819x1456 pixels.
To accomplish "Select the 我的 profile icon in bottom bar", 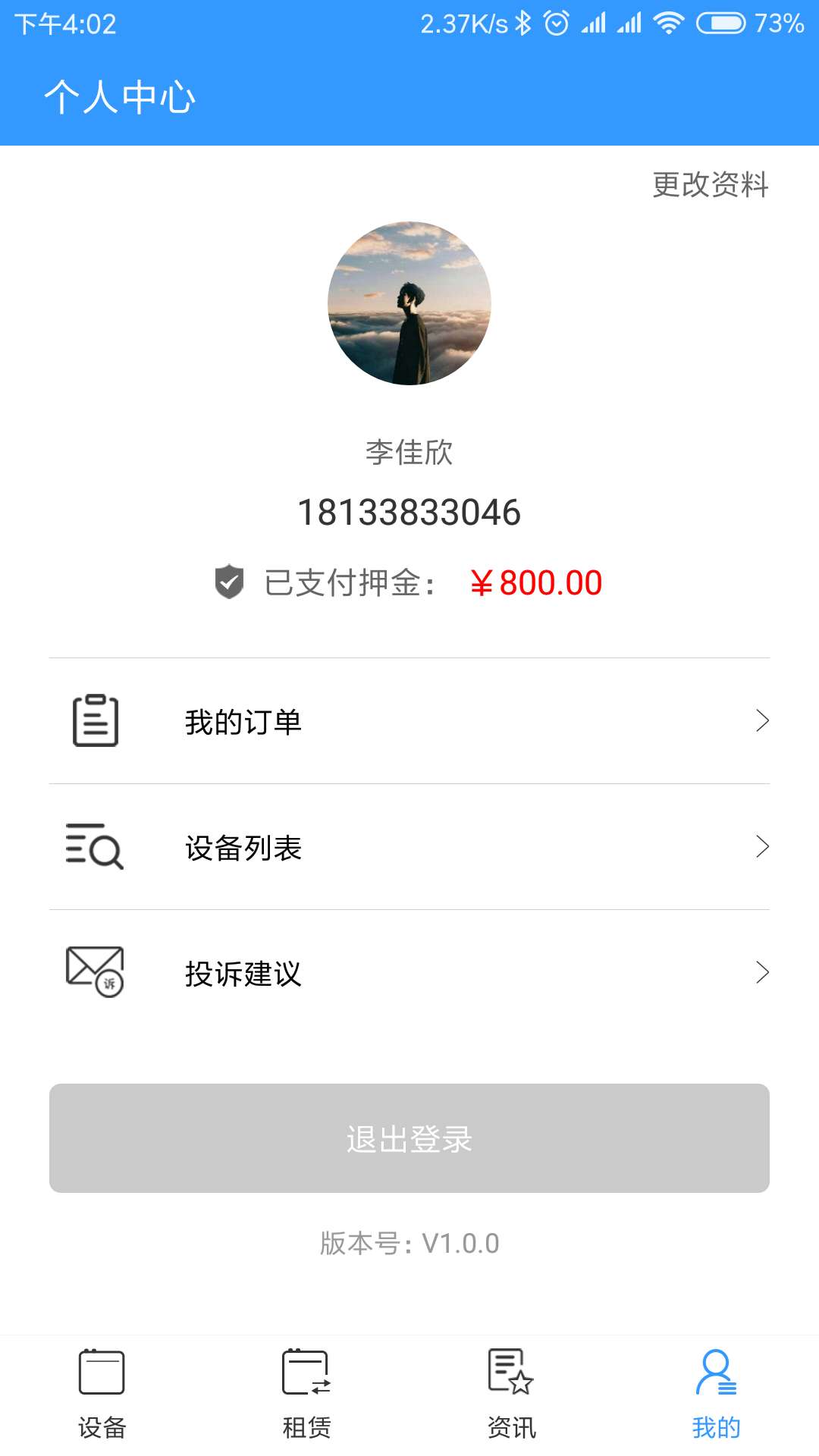I will pyautogui.click(x=716, y=1374).
